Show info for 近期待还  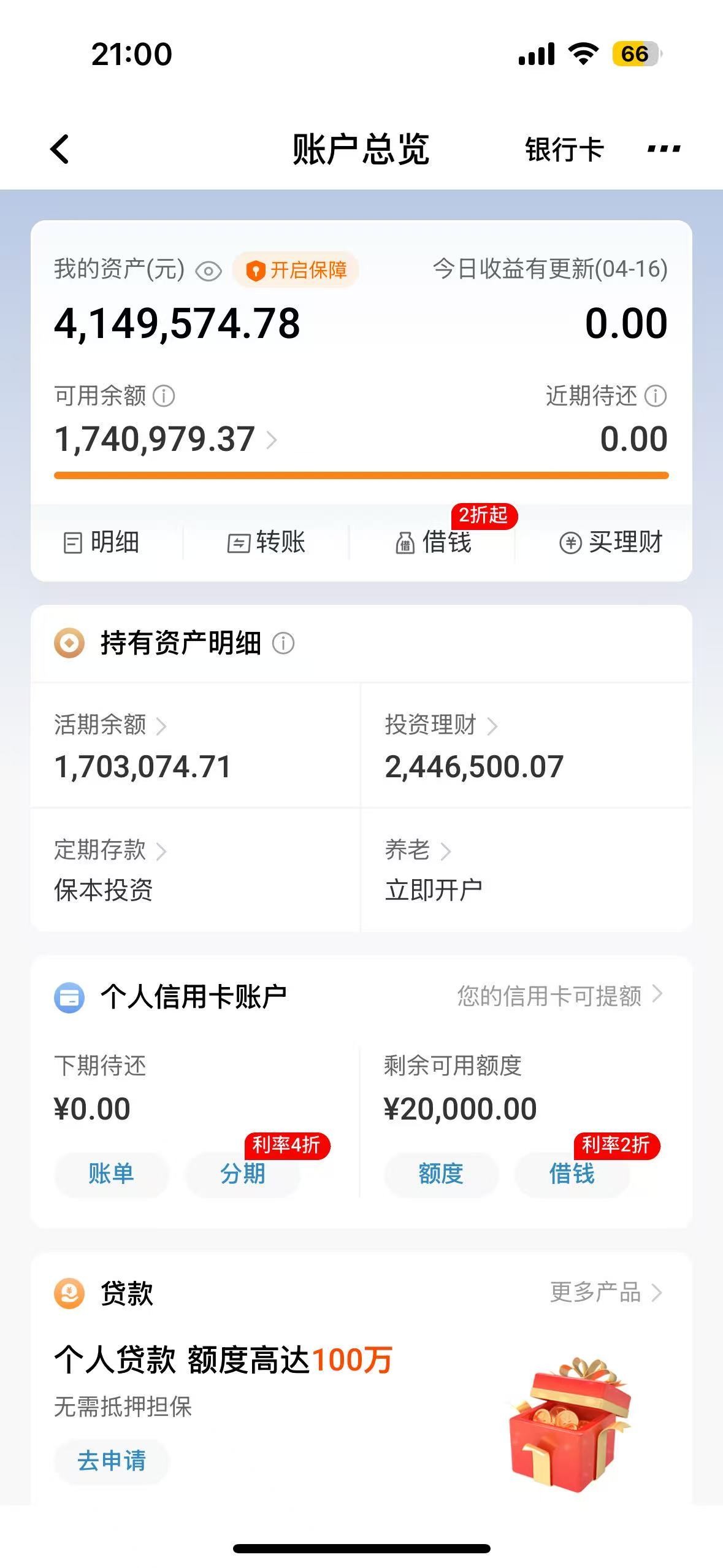656,396
